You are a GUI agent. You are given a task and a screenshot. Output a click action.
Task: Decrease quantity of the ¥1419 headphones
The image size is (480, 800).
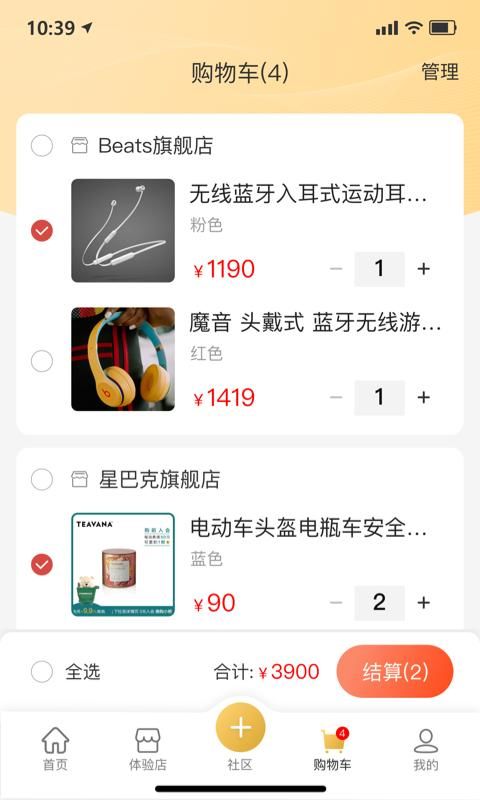(x=336, y=397)
